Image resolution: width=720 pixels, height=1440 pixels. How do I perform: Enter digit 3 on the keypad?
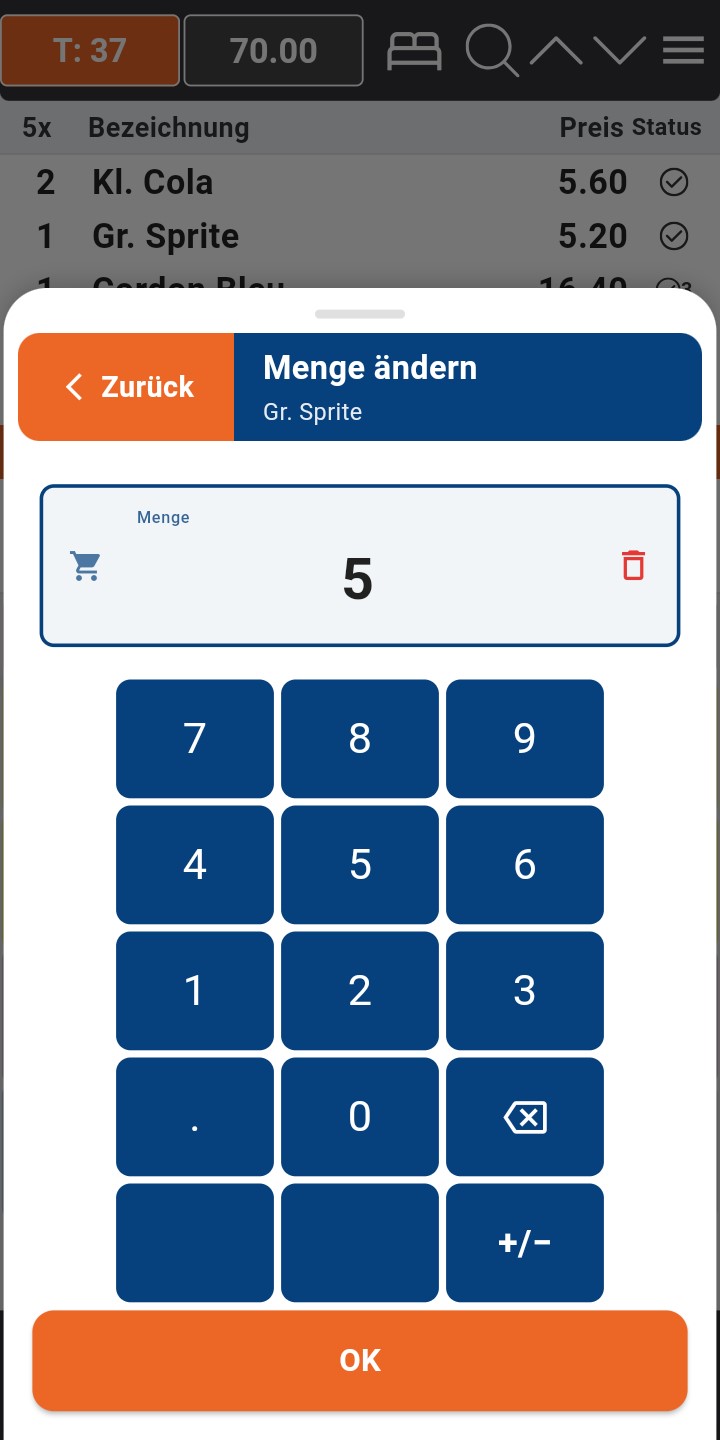point(525,990)
